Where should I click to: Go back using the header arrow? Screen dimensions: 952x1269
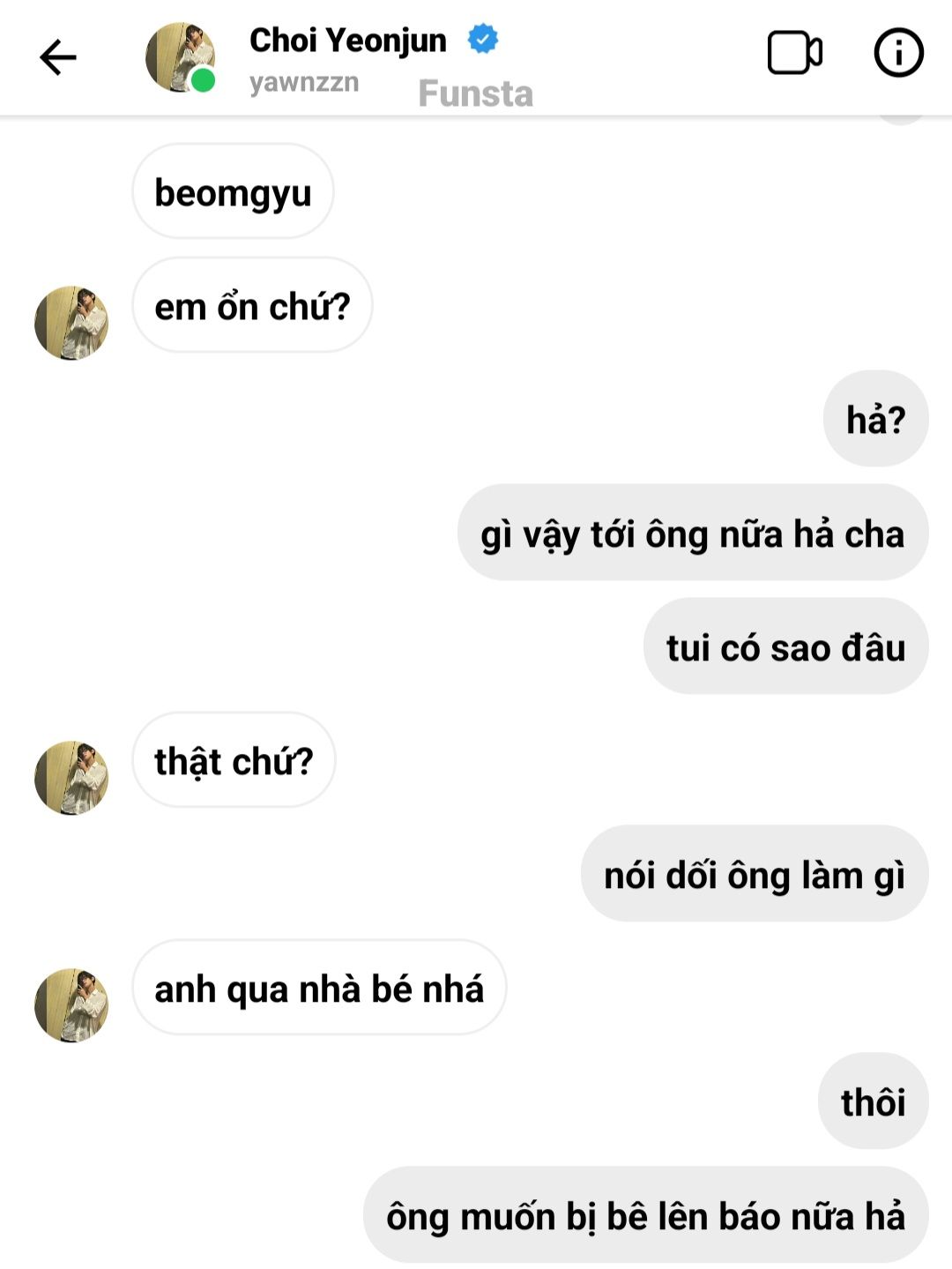(x=58, y=58)
